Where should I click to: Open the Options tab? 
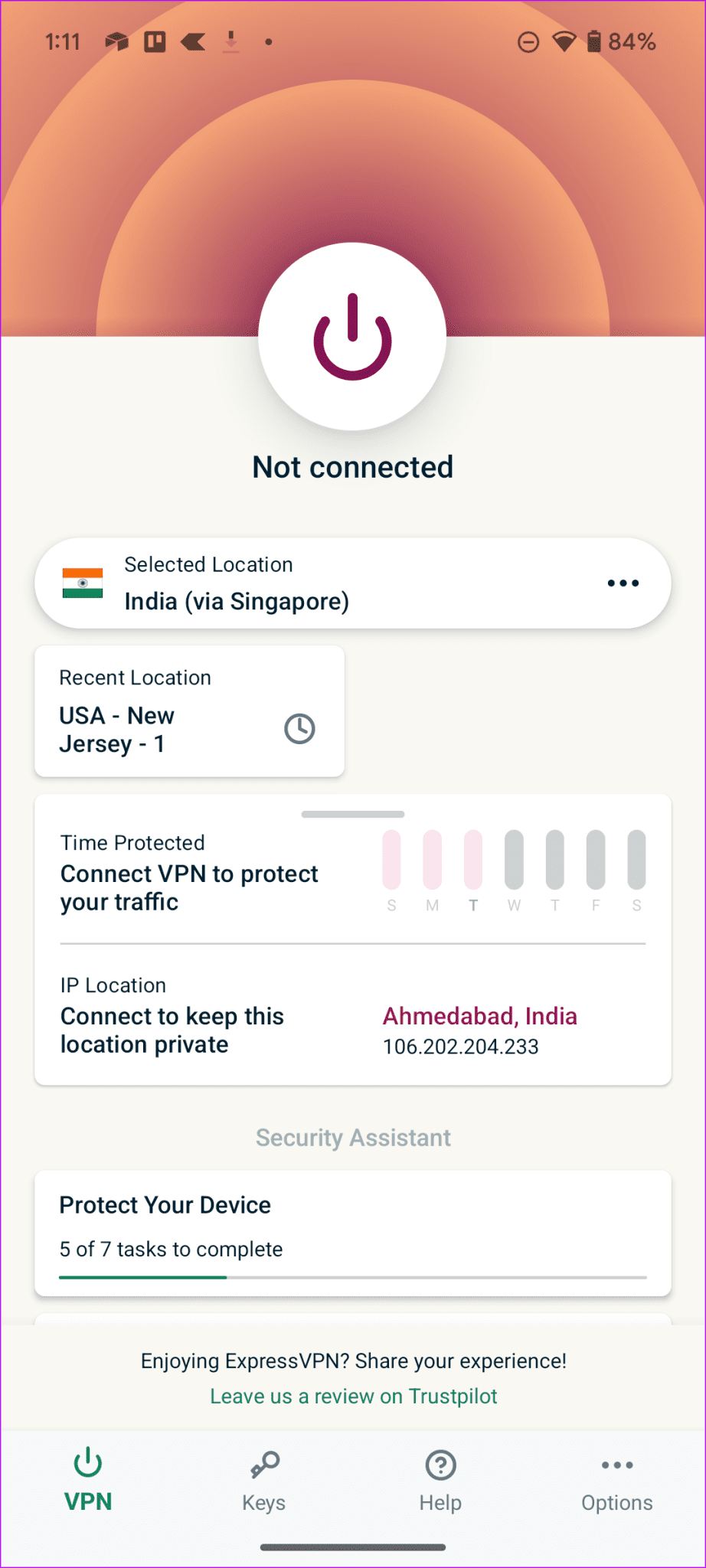click(616, 1480)
